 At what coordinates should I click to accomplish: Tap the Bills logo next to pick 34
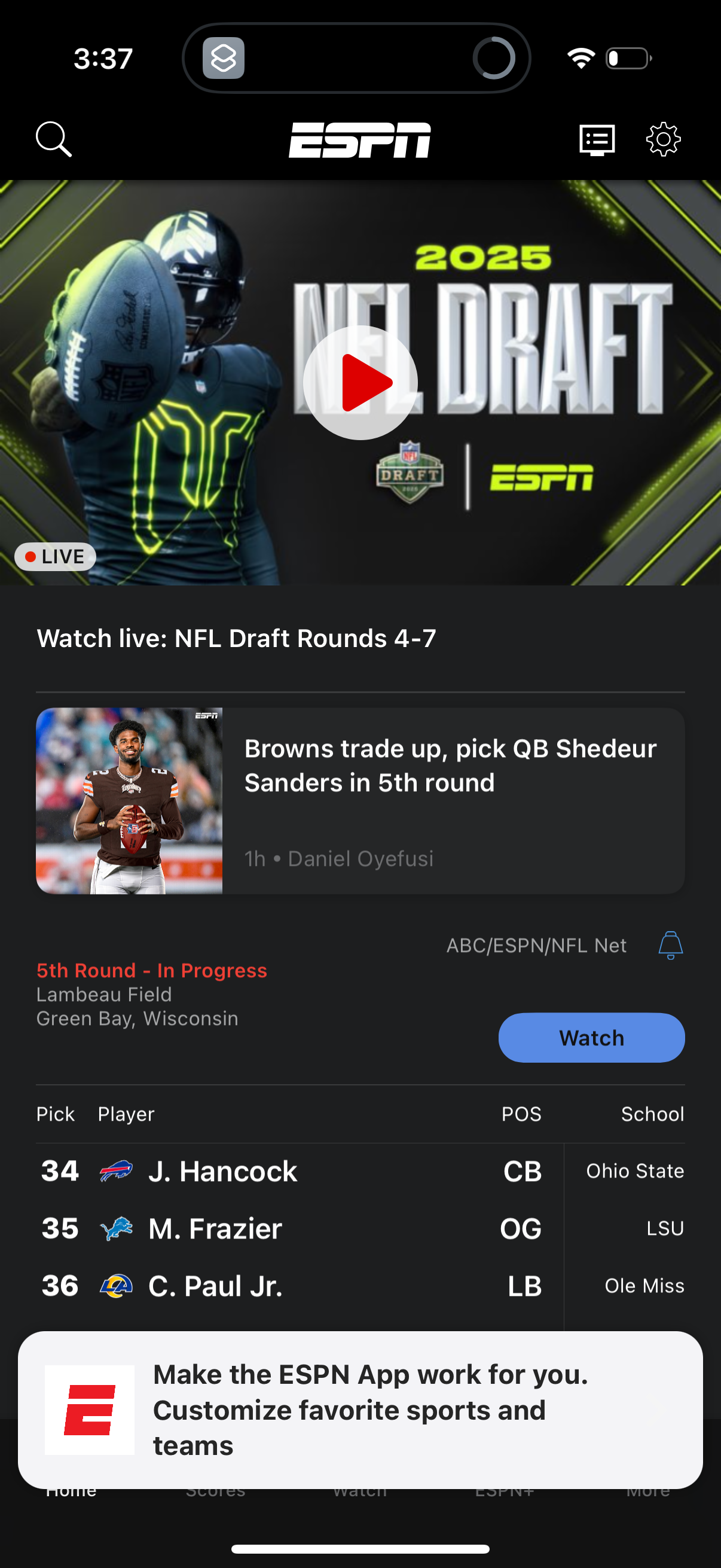coord(116,1170)
